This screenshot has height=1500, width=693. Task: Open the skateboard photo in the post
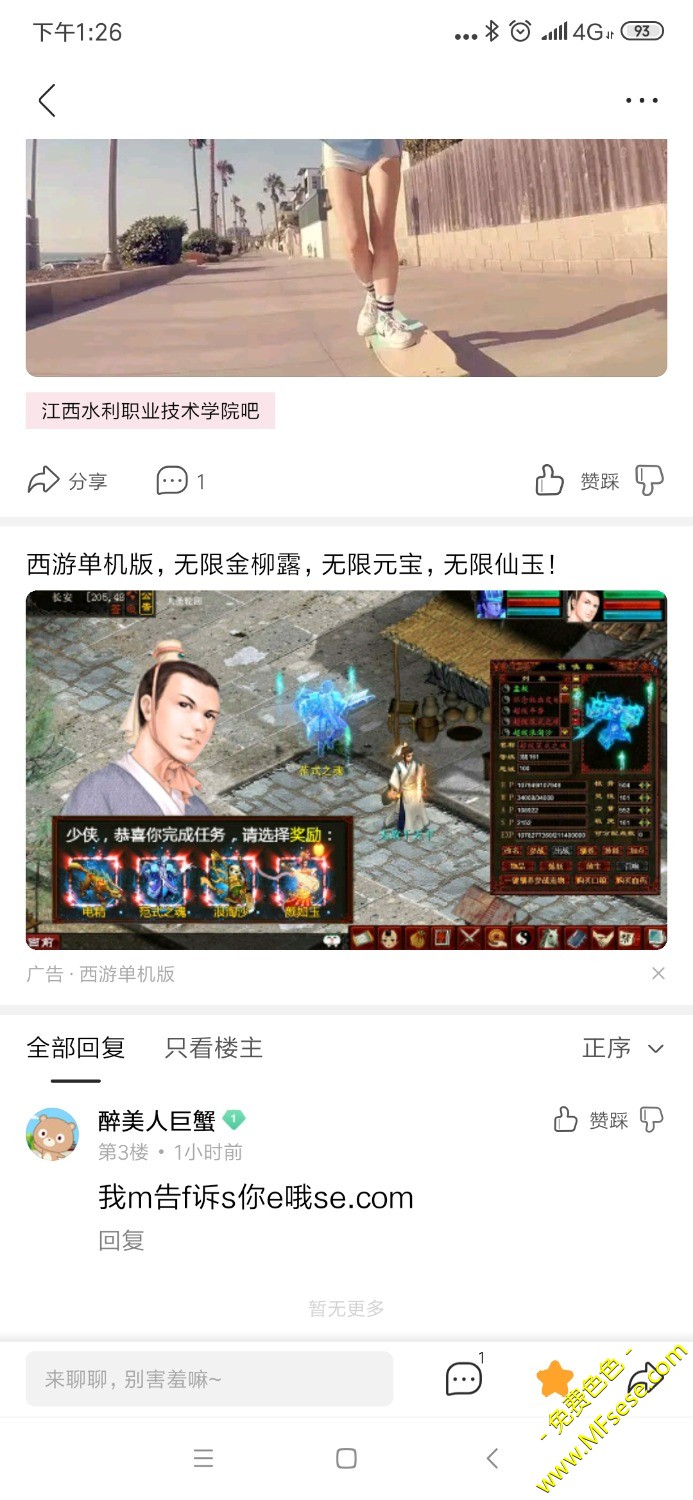point(346,257)
